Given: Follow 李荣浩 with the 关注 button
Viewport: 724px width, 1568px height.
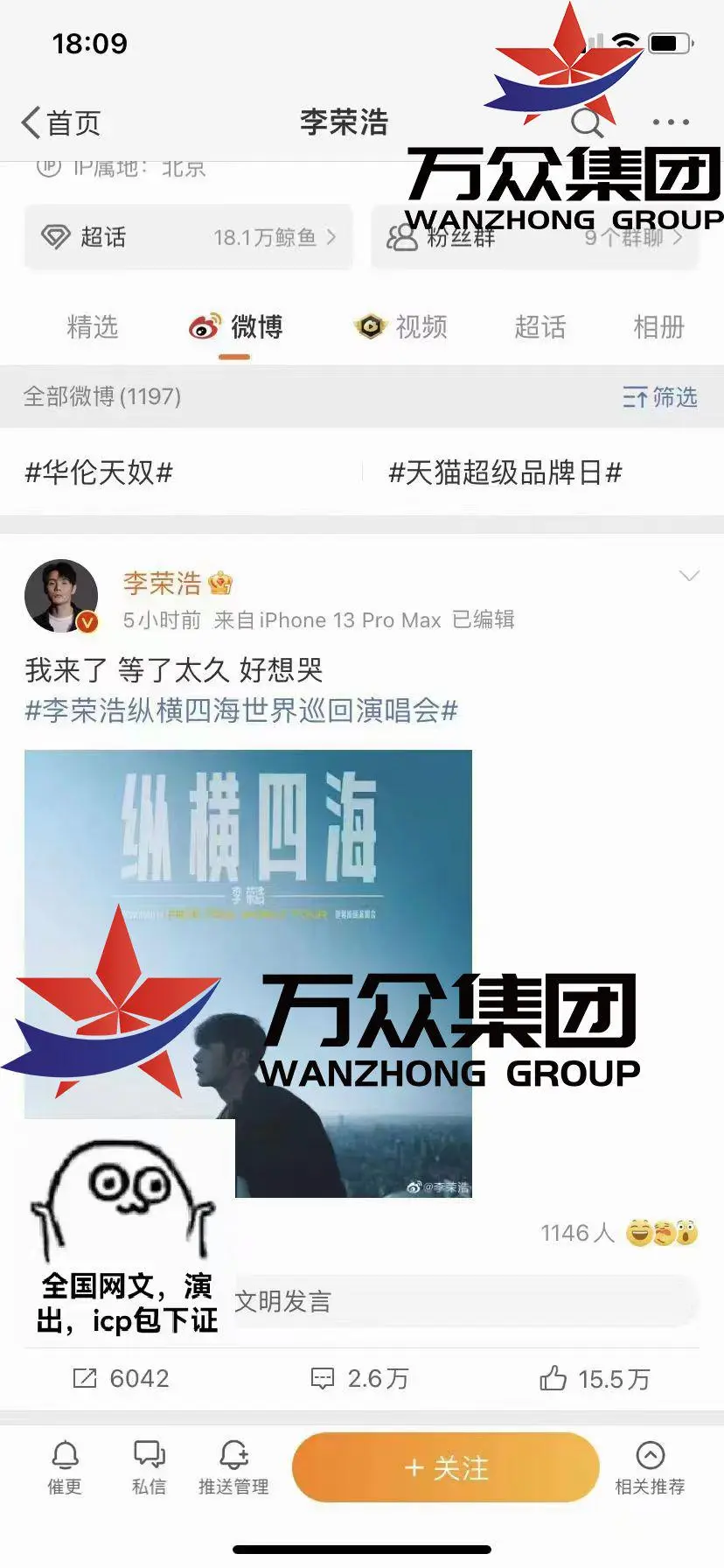Looking at the screenshot, I should tap(446, 1467).
